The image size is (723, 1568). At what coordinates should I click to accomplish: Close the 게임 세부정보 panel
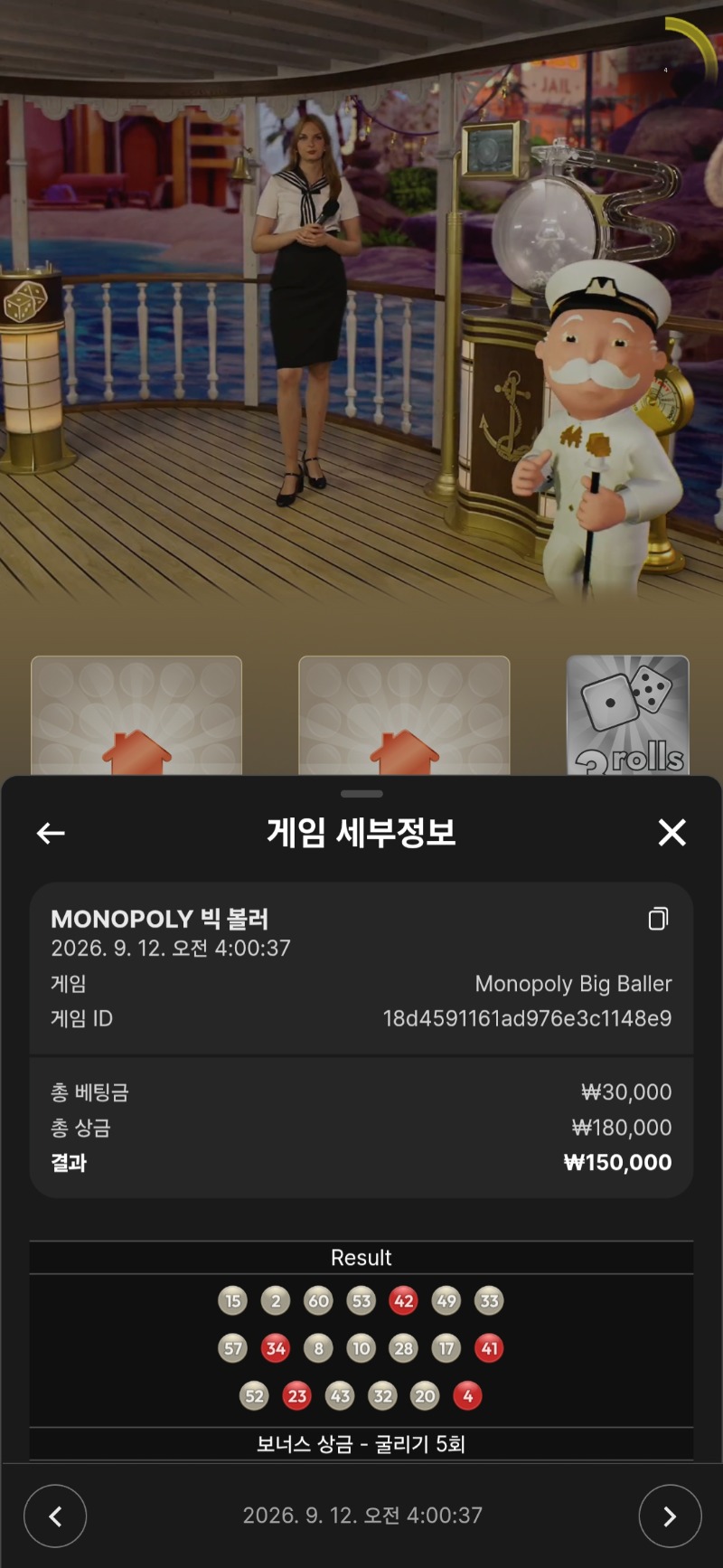(671, 832)
